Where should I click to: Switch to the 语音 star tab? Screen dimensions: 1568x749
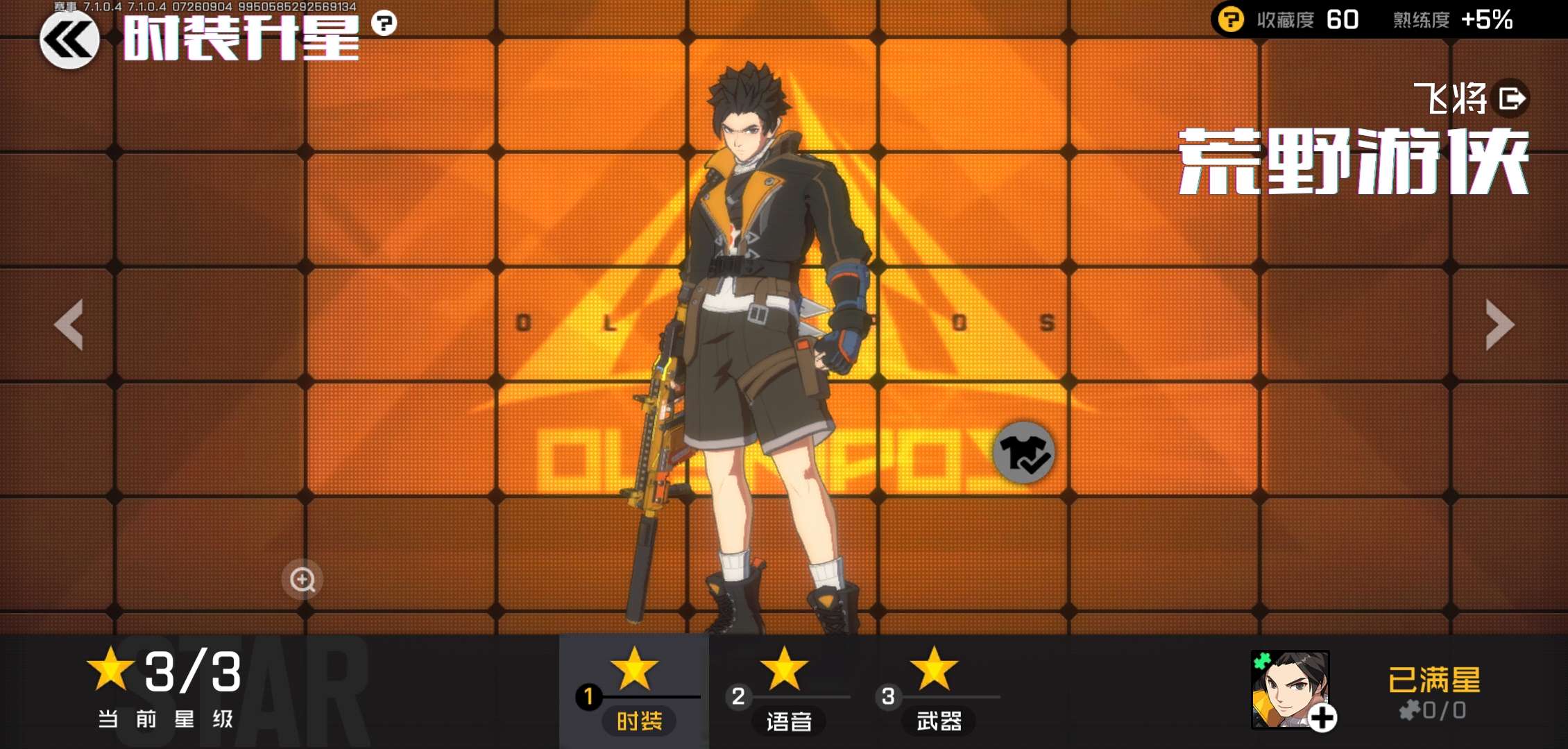786,691
